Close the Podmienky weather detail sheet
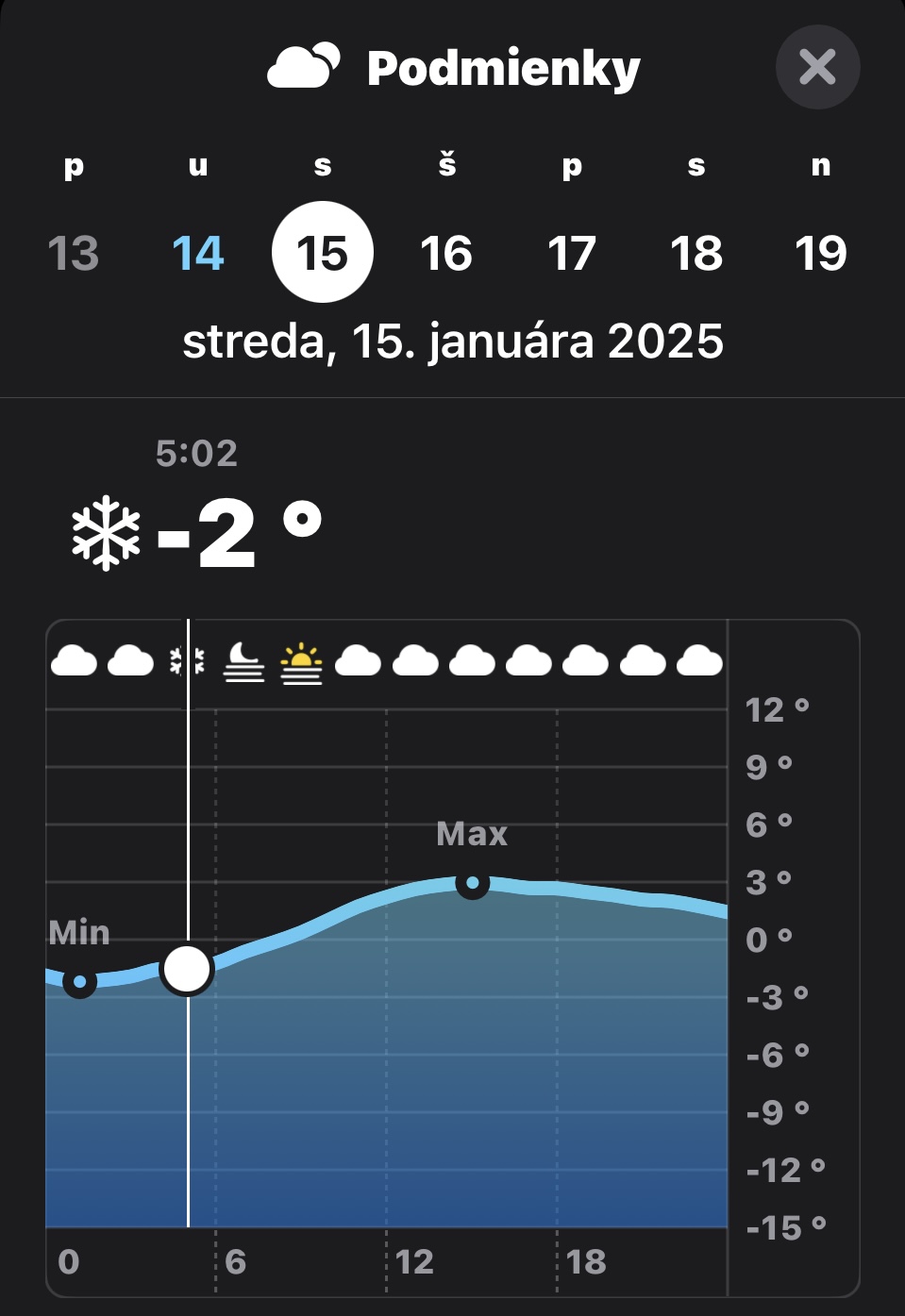This screenshot has width=905, height=1316. [817, 67]
